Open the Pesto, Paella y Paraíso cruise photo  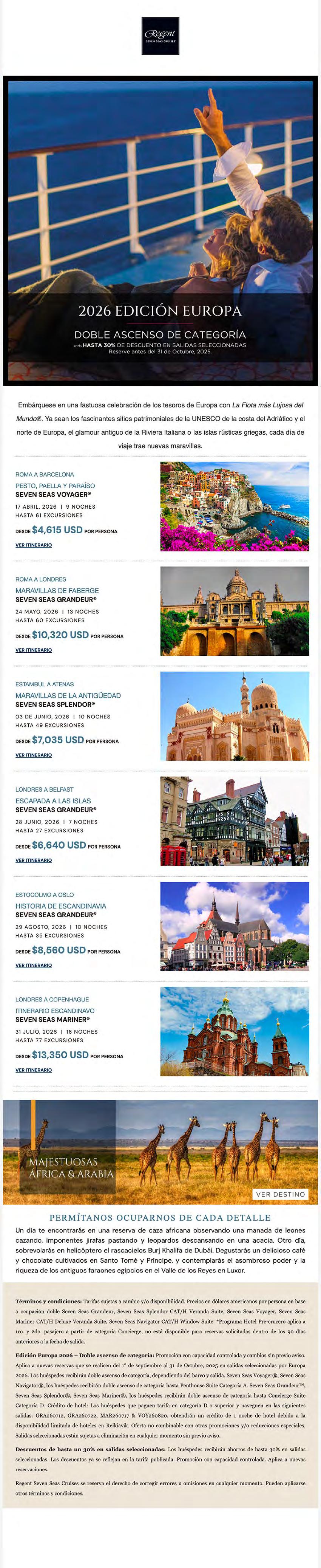click(235, 506)
